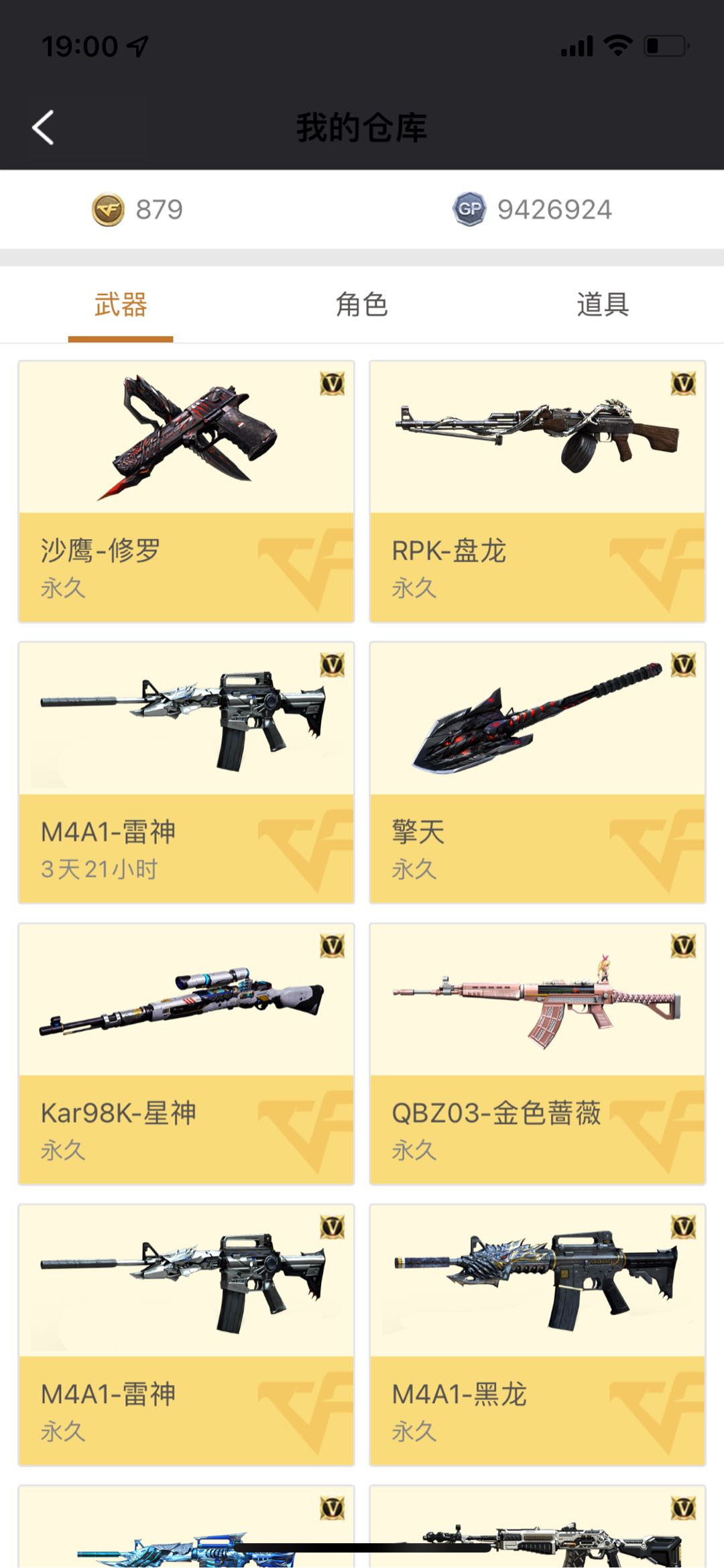Select the 武器 tab
The height and width of the screenshot is (1568, 724).
[x=121, y=305]
